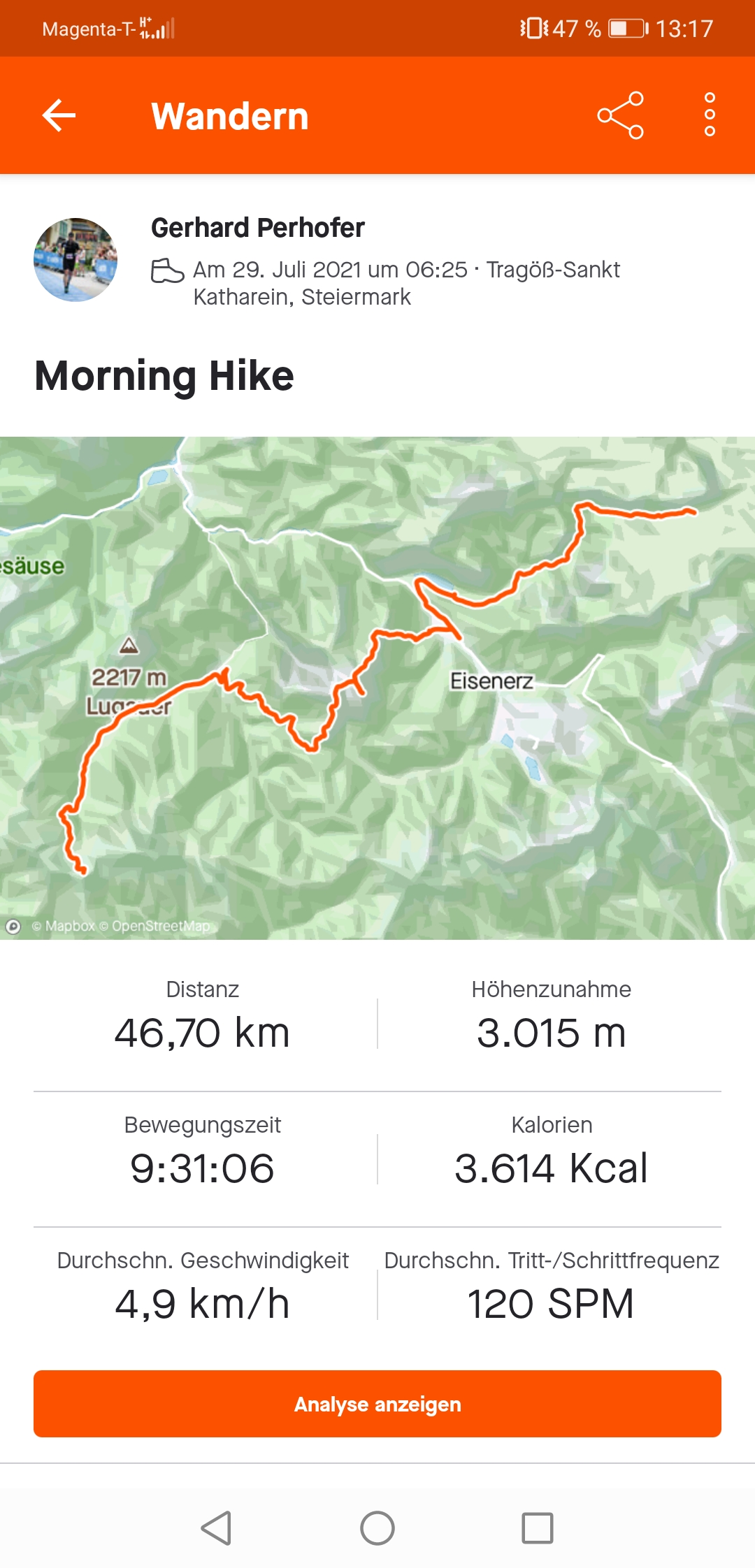Open Gerhard Perhofer's profile picture
Image resolution: width=755 pixels, height=1568 pixels.
[x=75, y=260]
